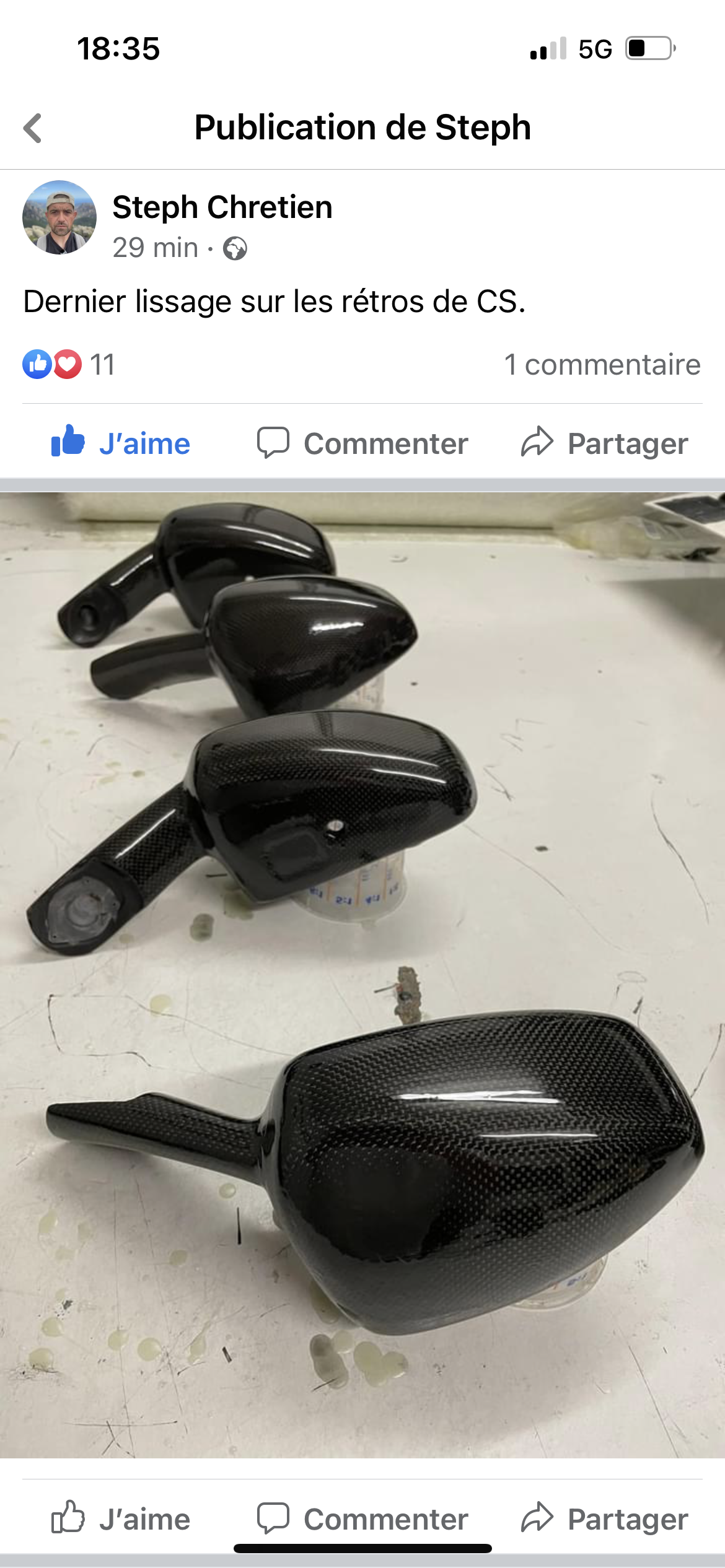This screenshot has width=725, height=1568.
Task: Unlike the post with the blue J'aime
Action: (121, 443)
